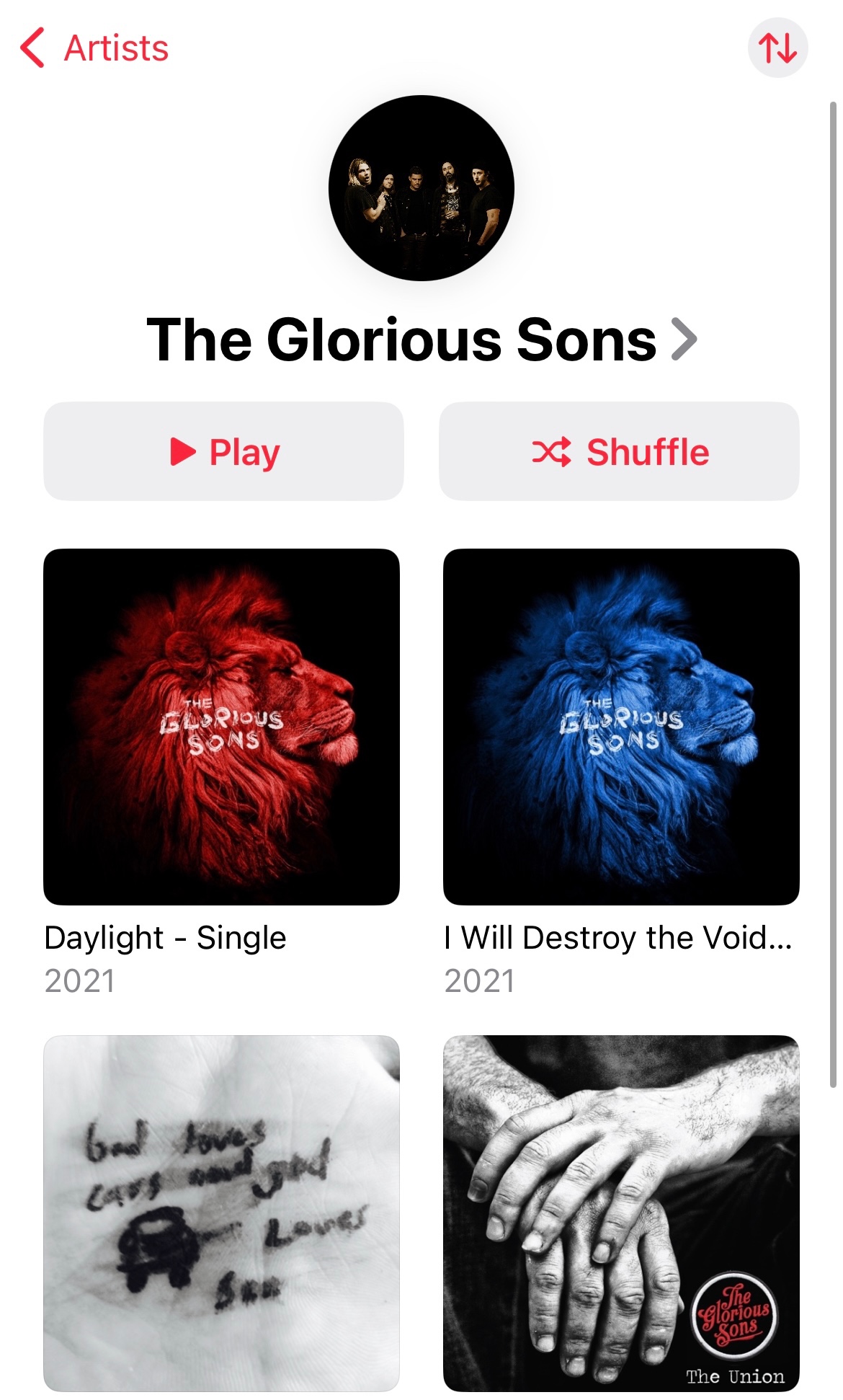Open The Glorious Sons artist page
The width and height of the screenshot is (843, 1400).
point(421,340)
